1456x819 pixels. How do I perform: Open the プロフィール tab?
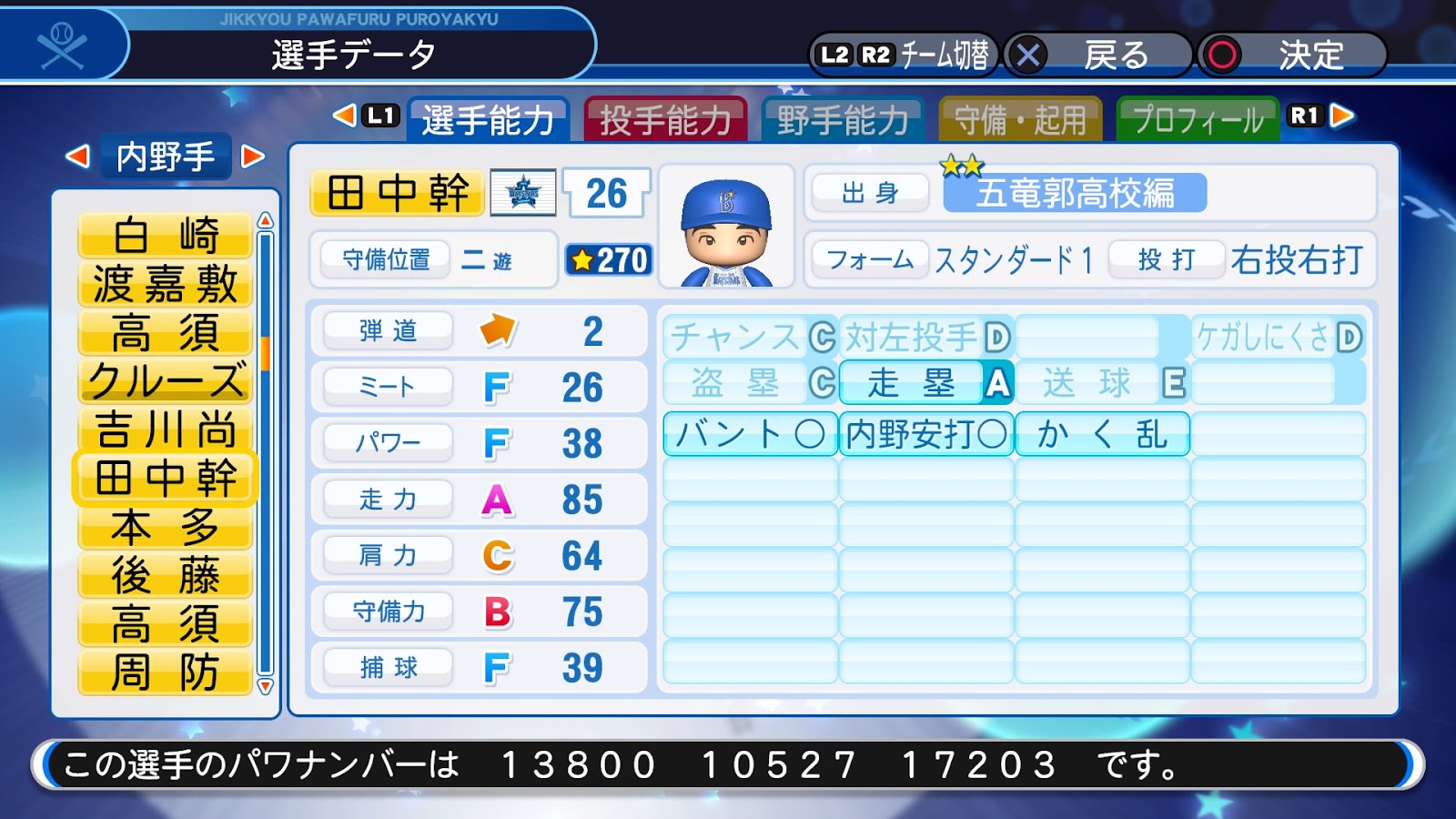[x=1198, y=120]
